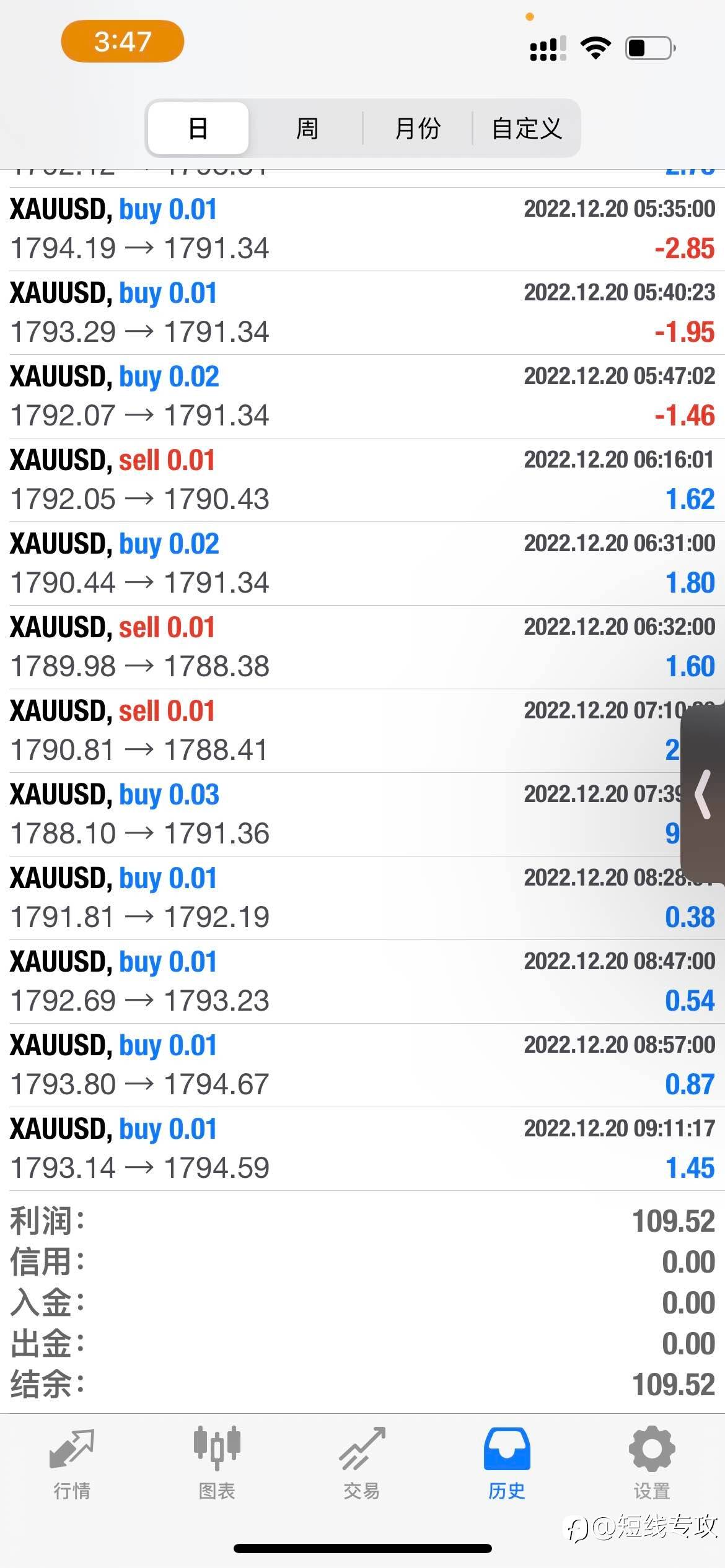Screen dimensions: 725x1568
Task: Open the 06:16:01 sell trade with 1.62
Action: [362, 480]
